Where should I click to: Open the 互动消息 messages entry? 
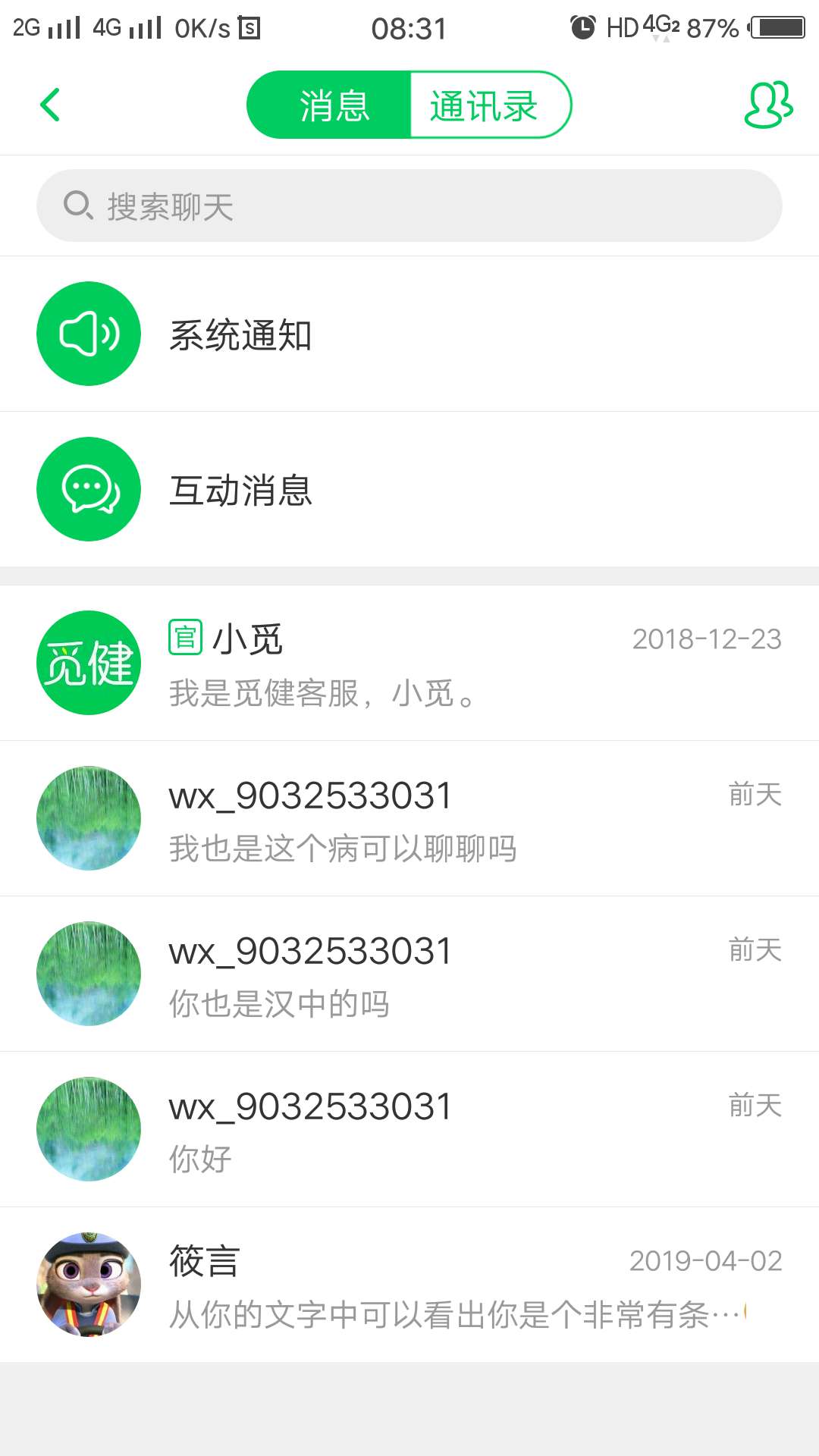click(x=409, y=489)
